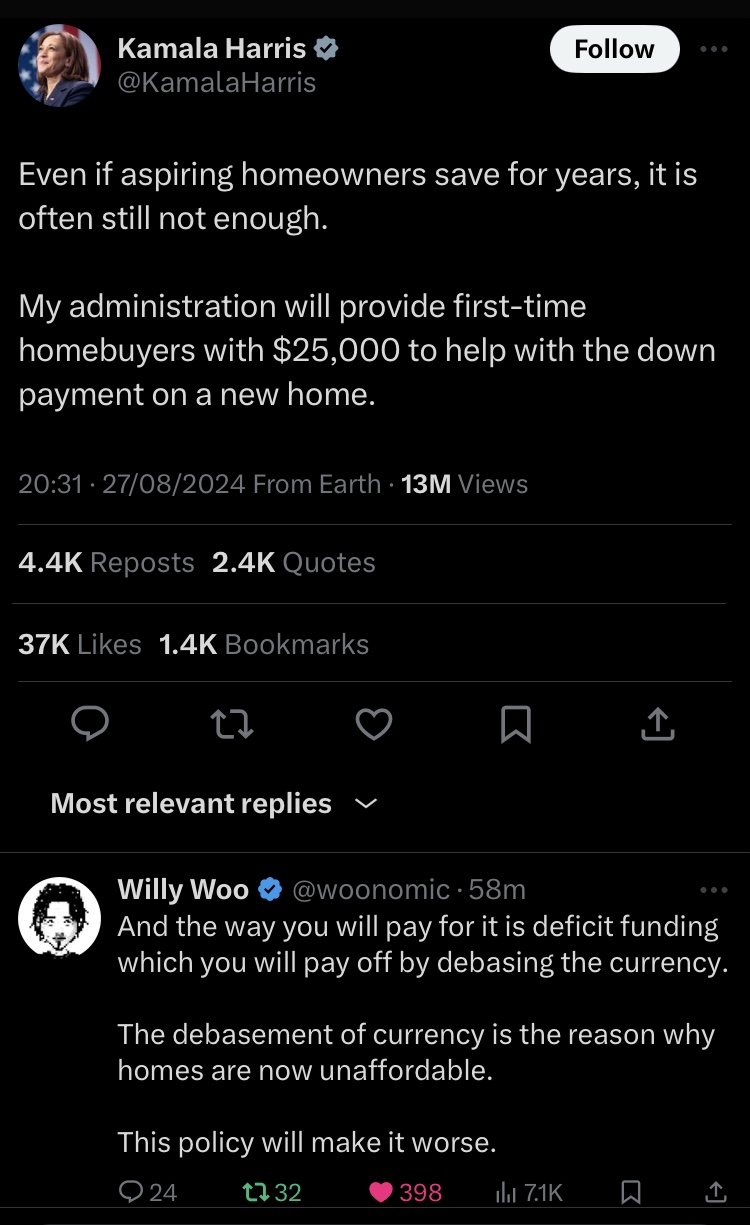This screenshot has width=750, height=1225.
Task: Open overflow menu on Kamala Harris's post
Action: pos(714,49)
